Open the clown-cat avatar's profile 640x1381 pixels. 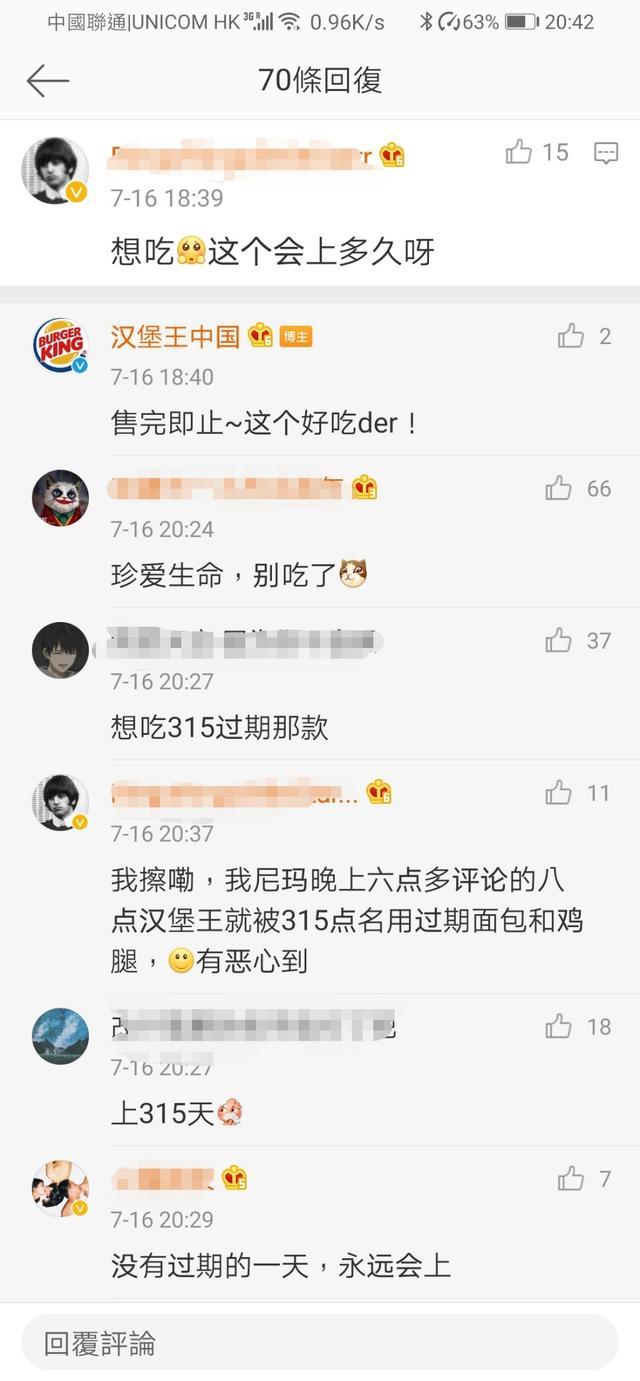point(60,497)
